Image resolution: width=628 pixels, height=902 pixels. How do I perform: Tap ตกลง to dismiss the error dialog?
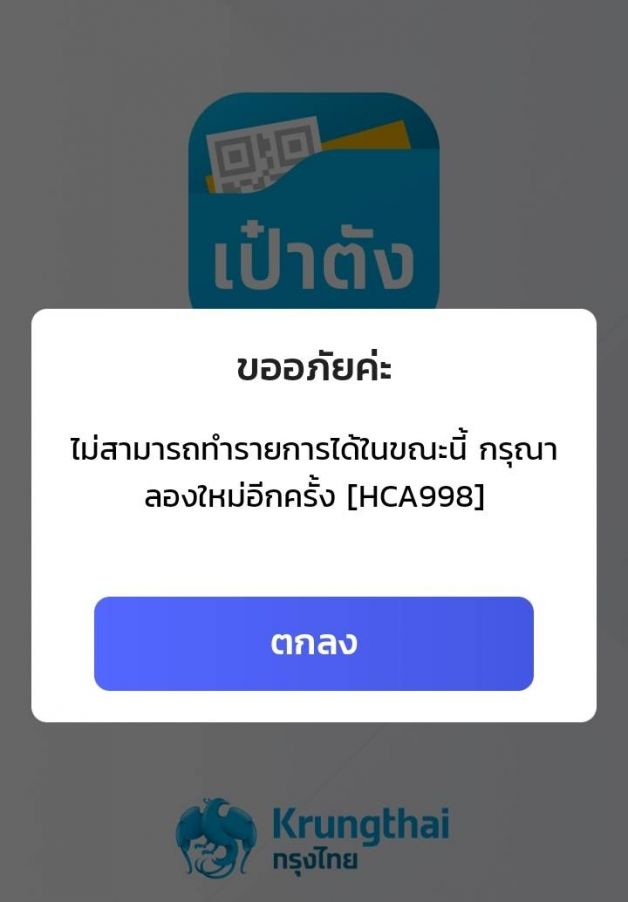click(313, 643)
